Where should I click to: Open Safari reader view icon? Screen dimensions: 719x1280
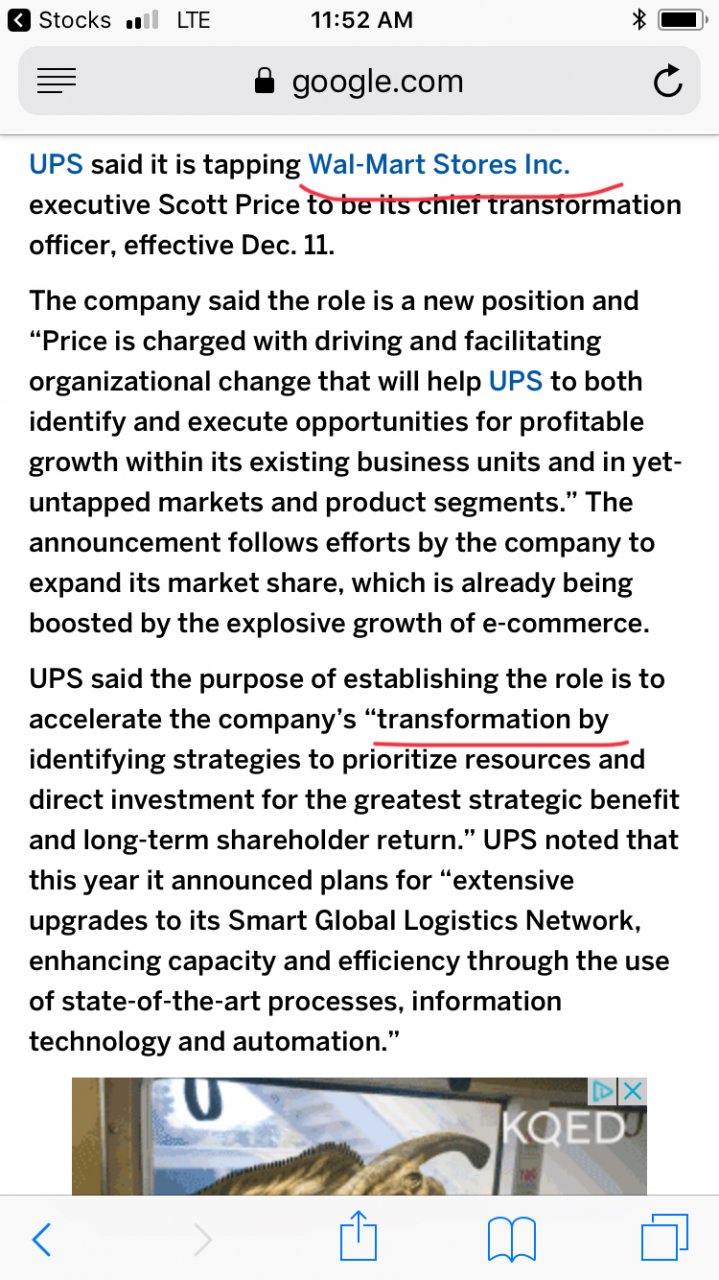(x=56, y=81)
